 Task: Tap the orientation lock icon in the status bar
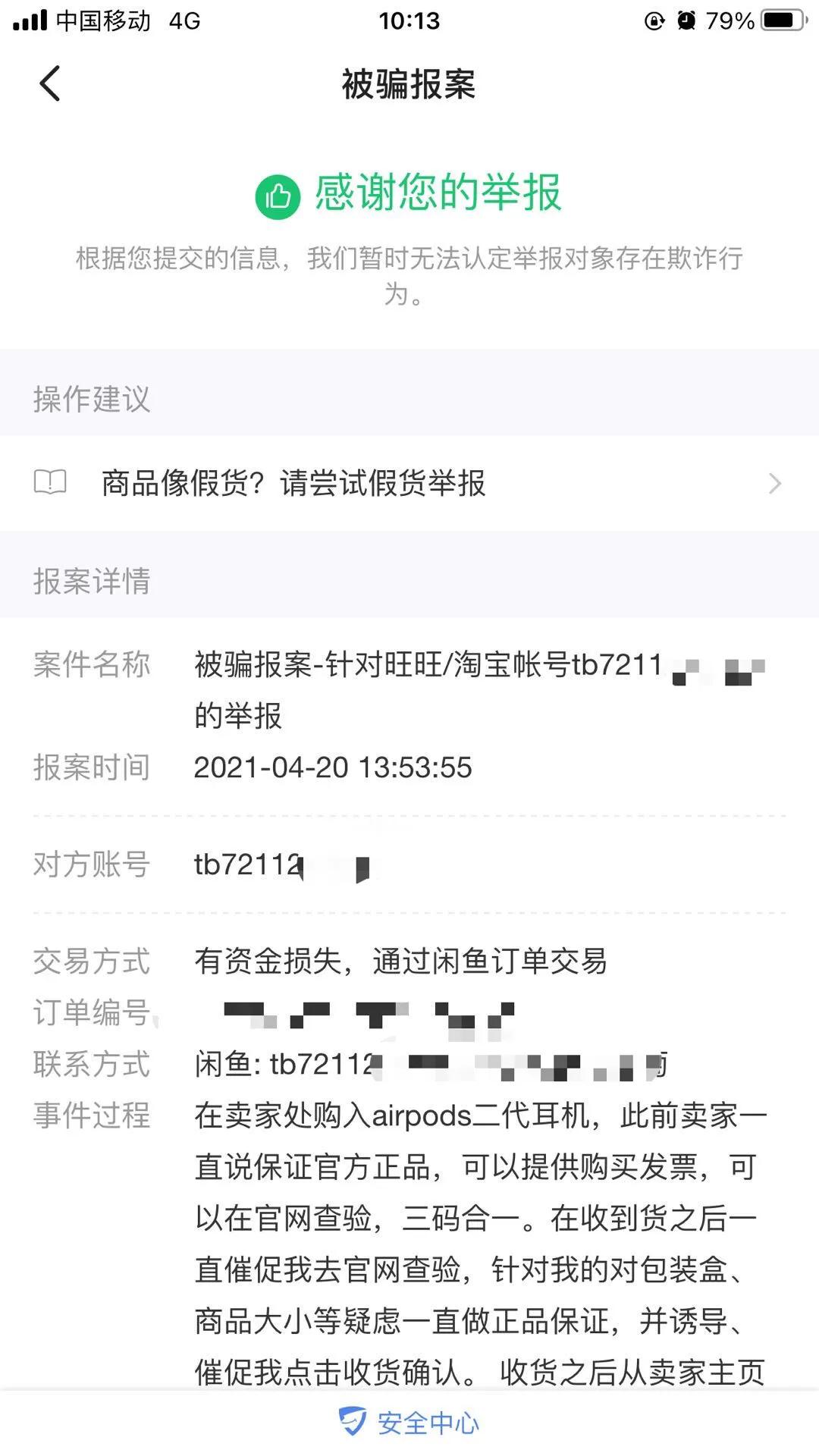click(x=652, y=20)
